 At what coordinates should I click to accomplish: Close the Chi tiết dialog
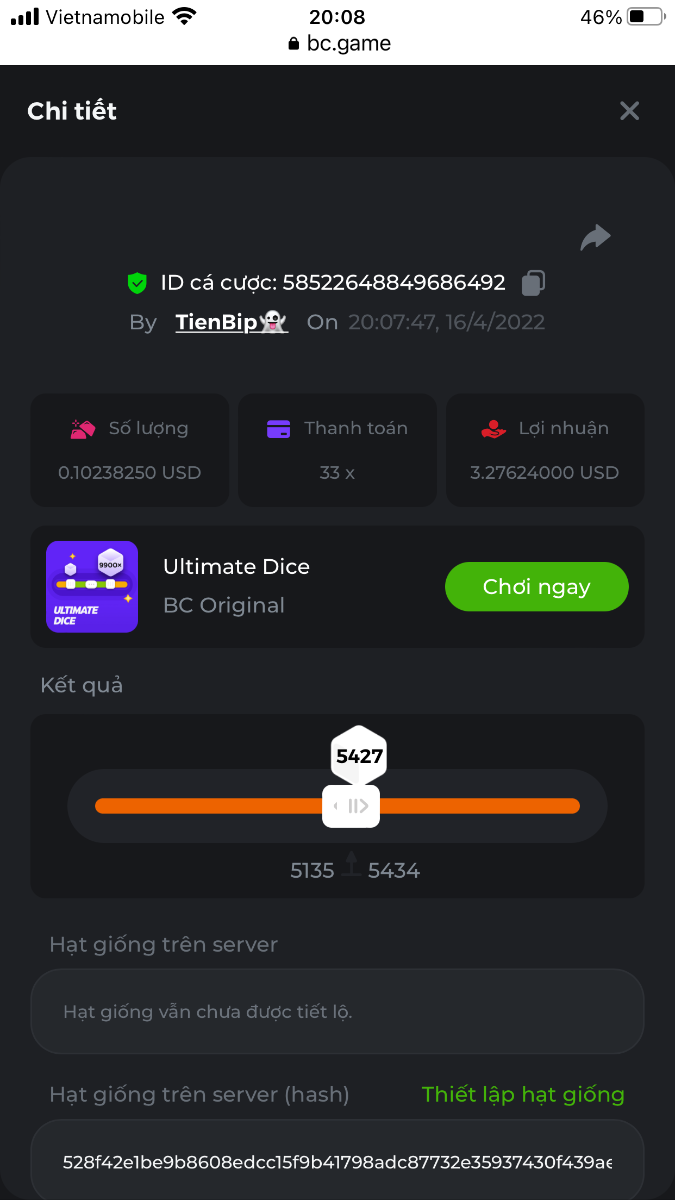629,111
